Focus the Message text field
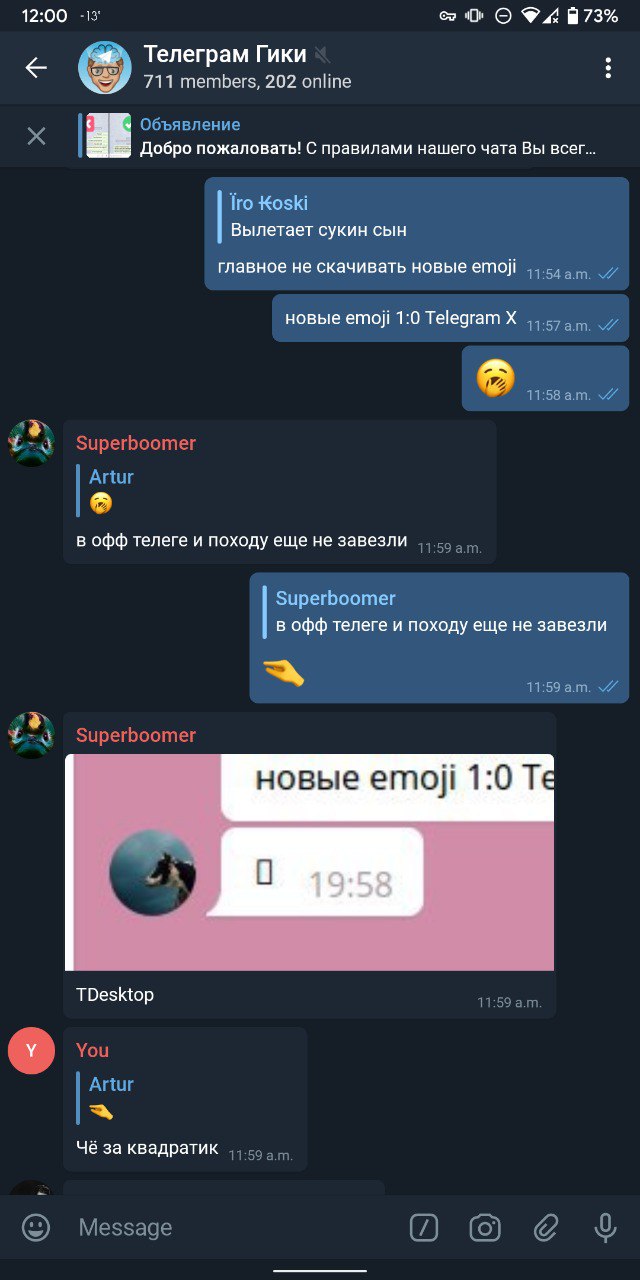640x1280 pixels. [230, 1227]
